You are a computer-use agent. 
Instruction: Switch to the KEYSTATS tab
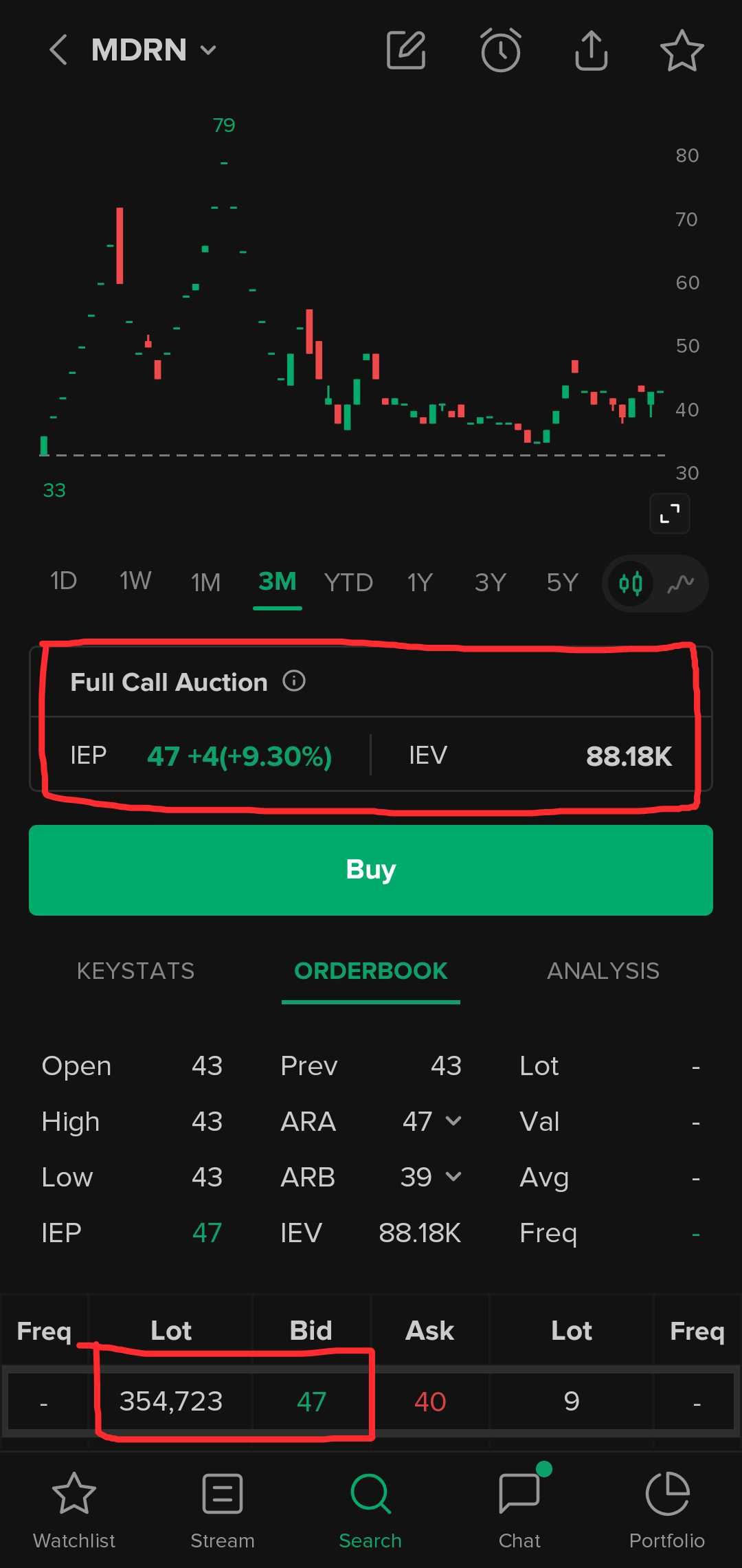click(x=135, y=971)
